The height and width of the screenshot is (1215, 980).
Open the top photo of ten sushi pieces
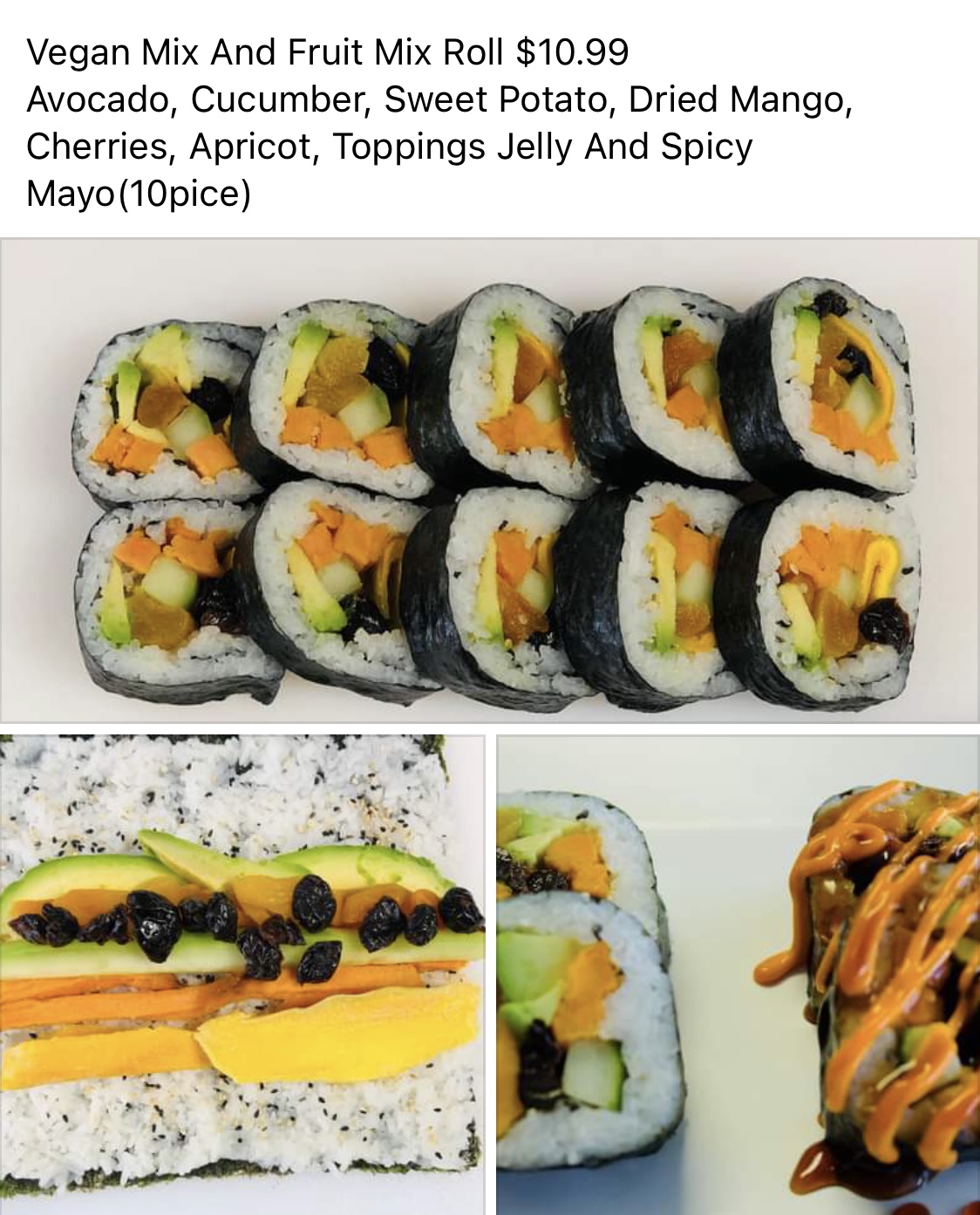490,480
